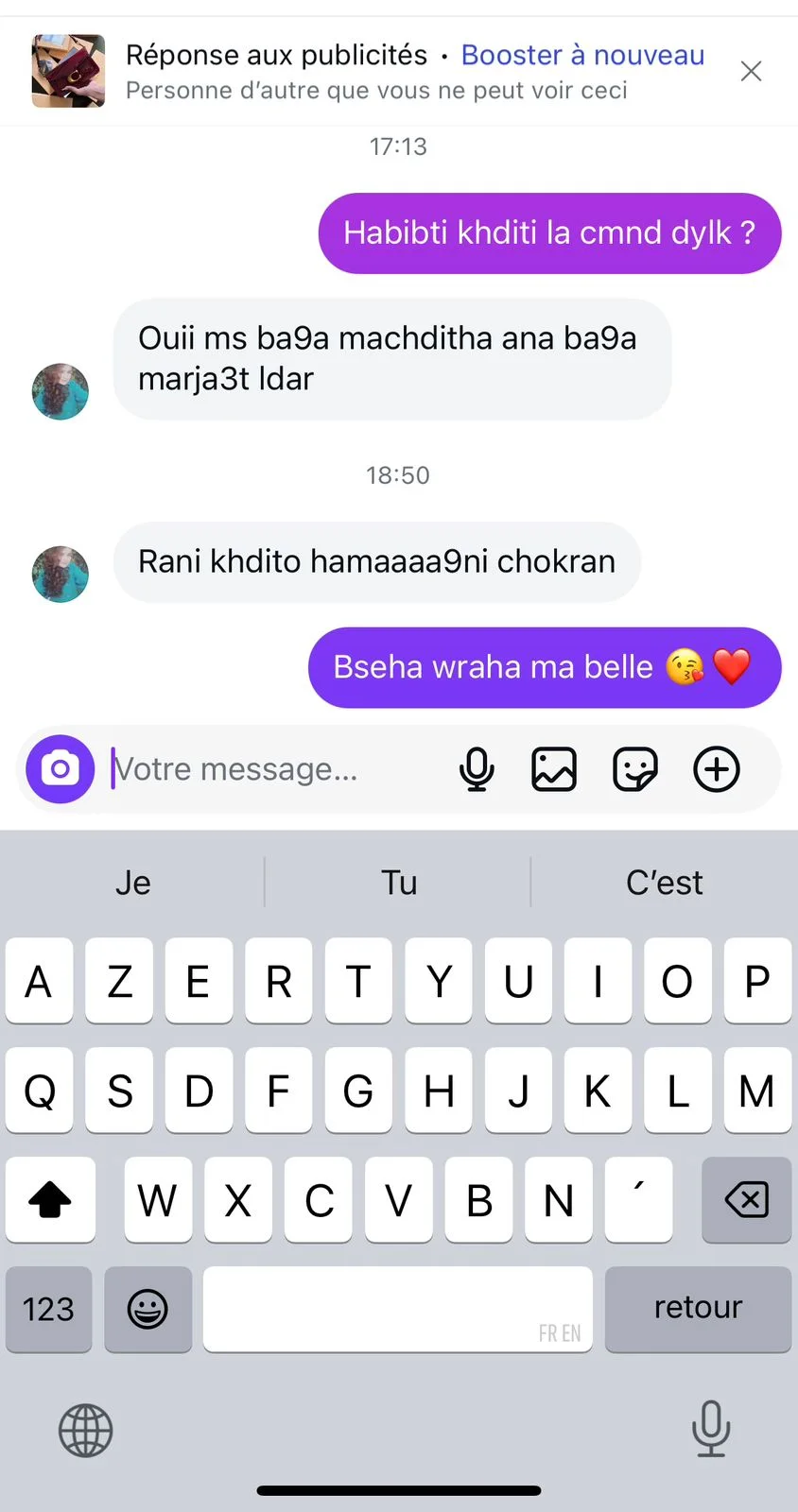
Task: Tap the "Booster à nouveau" link
Action: point(582,55)
